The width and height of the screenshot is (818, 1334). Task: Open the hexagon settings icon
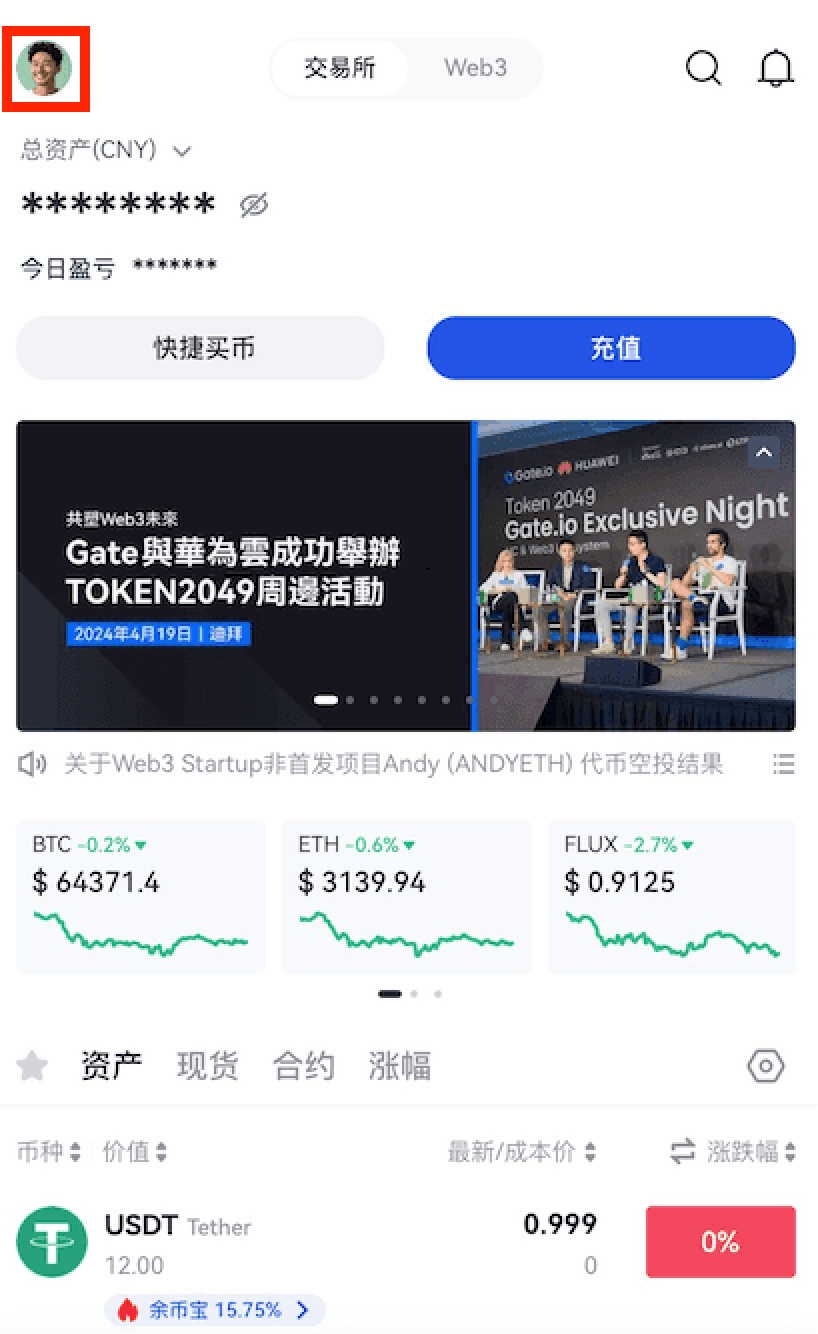[x=766, y=1066]
